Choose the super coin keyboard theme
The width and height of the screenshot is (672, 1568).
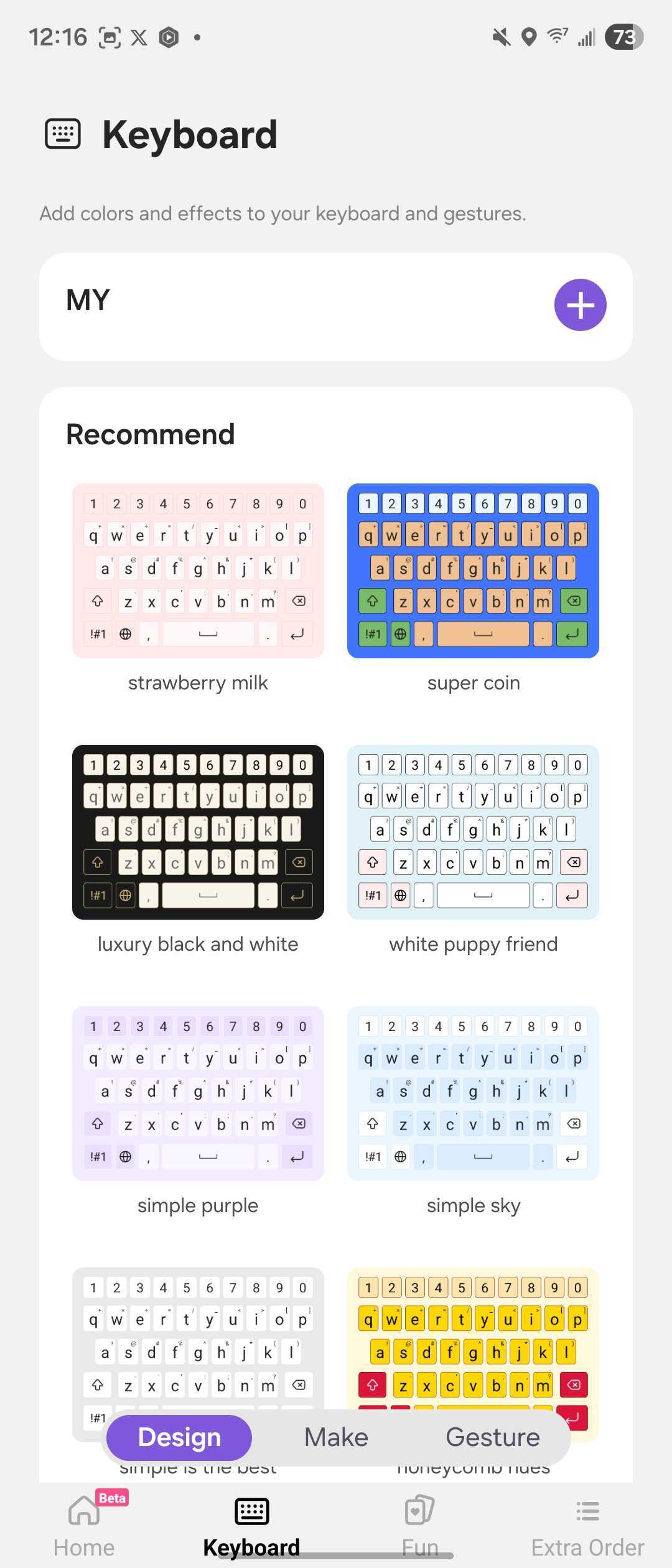pyautogui.click(x=473, y=571)
